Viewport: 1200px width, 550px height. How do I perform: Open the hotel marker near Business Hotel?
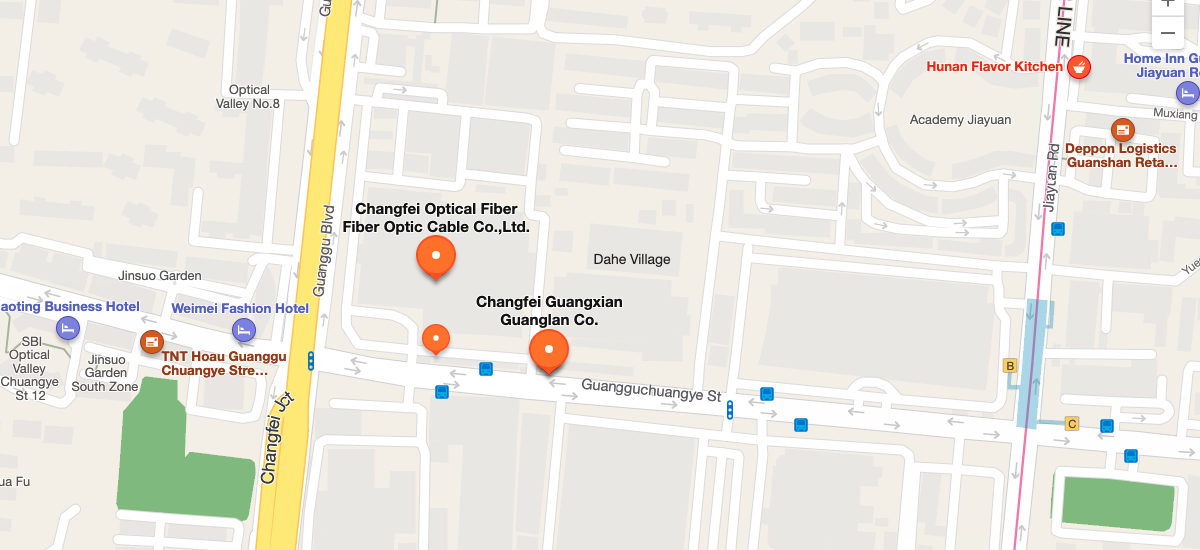pyautogui.click(x=67, y=328)
